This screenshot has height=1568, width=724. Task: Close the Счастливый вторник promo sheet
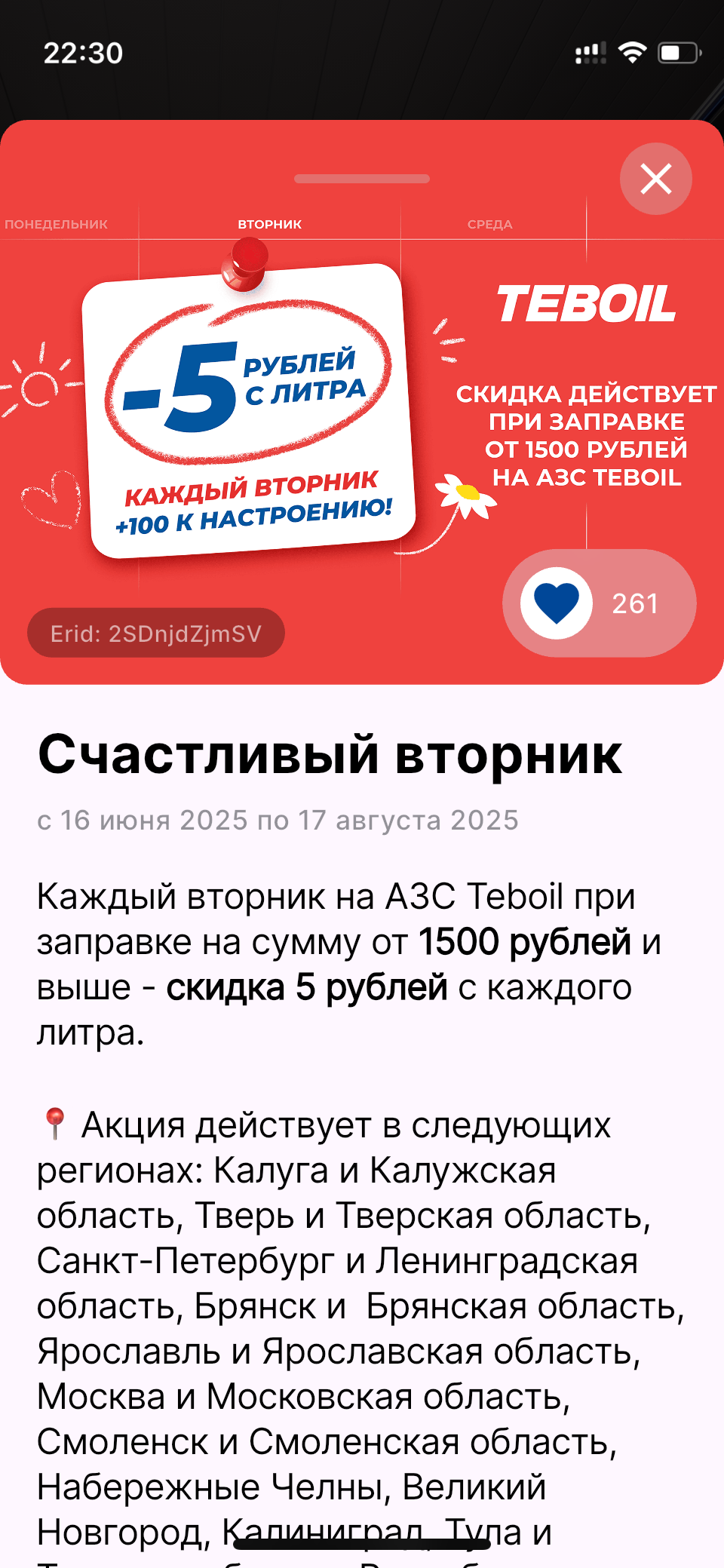coord(655,179)
